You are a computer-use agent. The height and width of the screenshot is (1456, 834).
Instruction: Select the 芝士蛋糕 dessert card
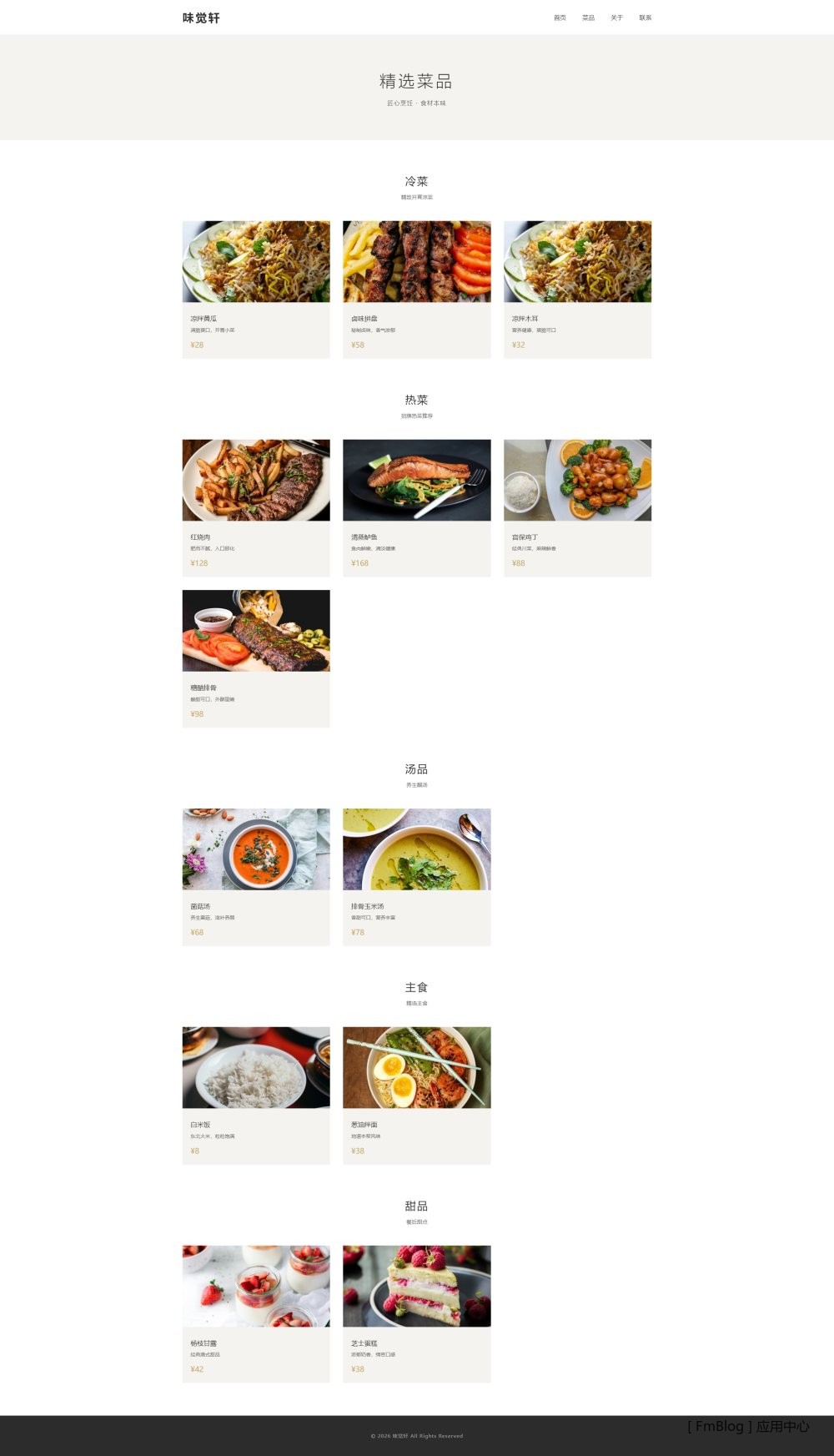tap(416, 1313)
